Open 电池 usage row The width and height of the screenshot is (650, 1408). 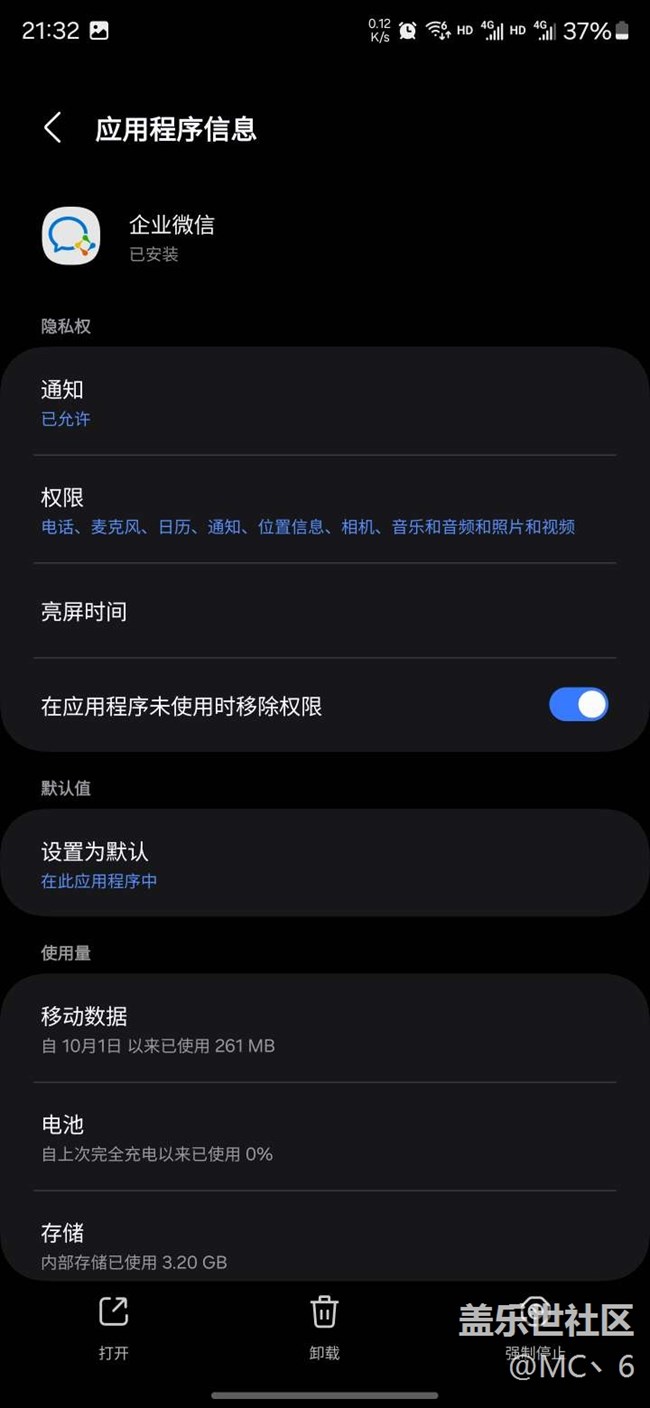[324, 1137]
